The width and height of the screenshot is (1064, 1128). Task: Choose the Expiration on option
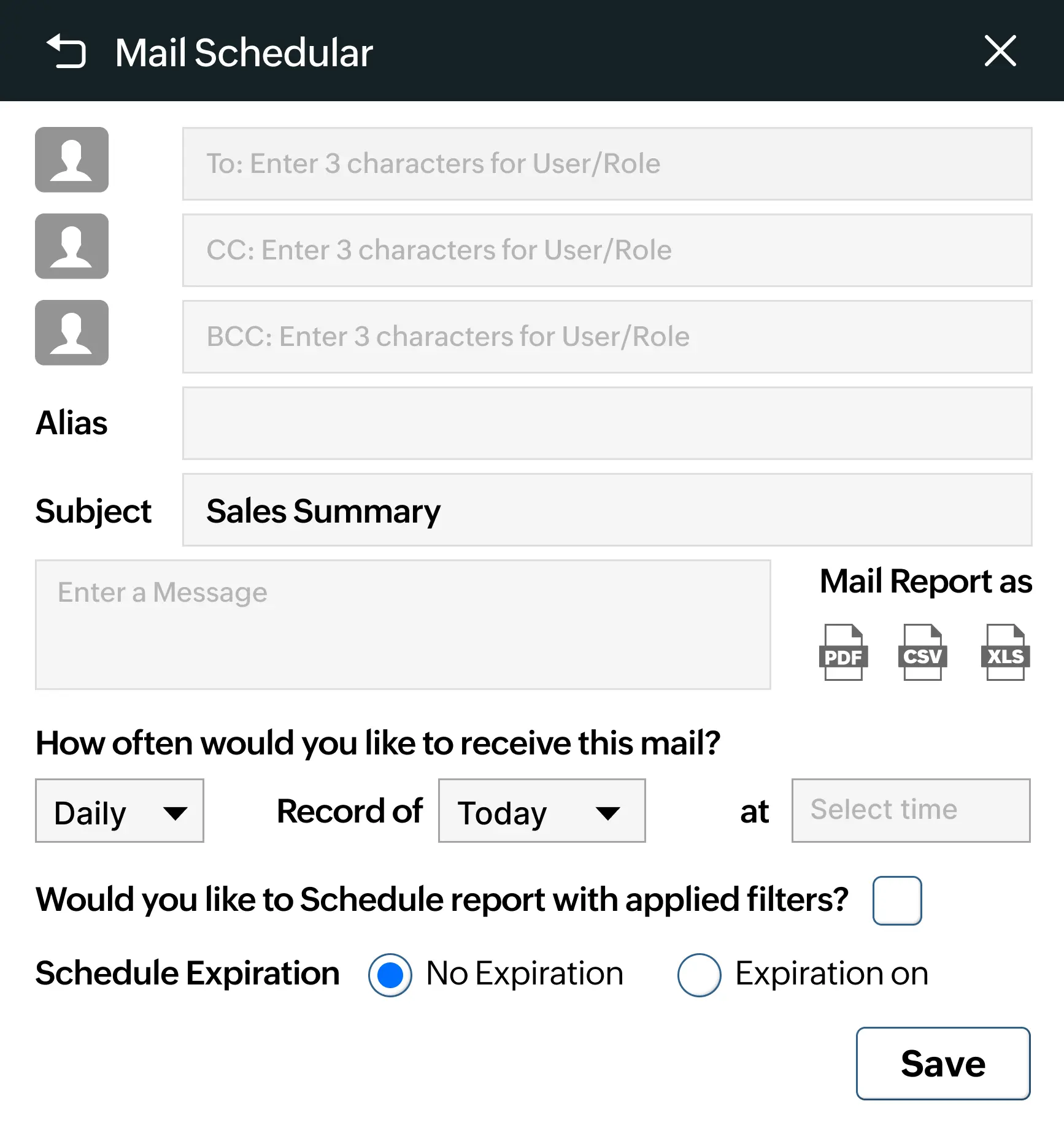click(699, 974)
